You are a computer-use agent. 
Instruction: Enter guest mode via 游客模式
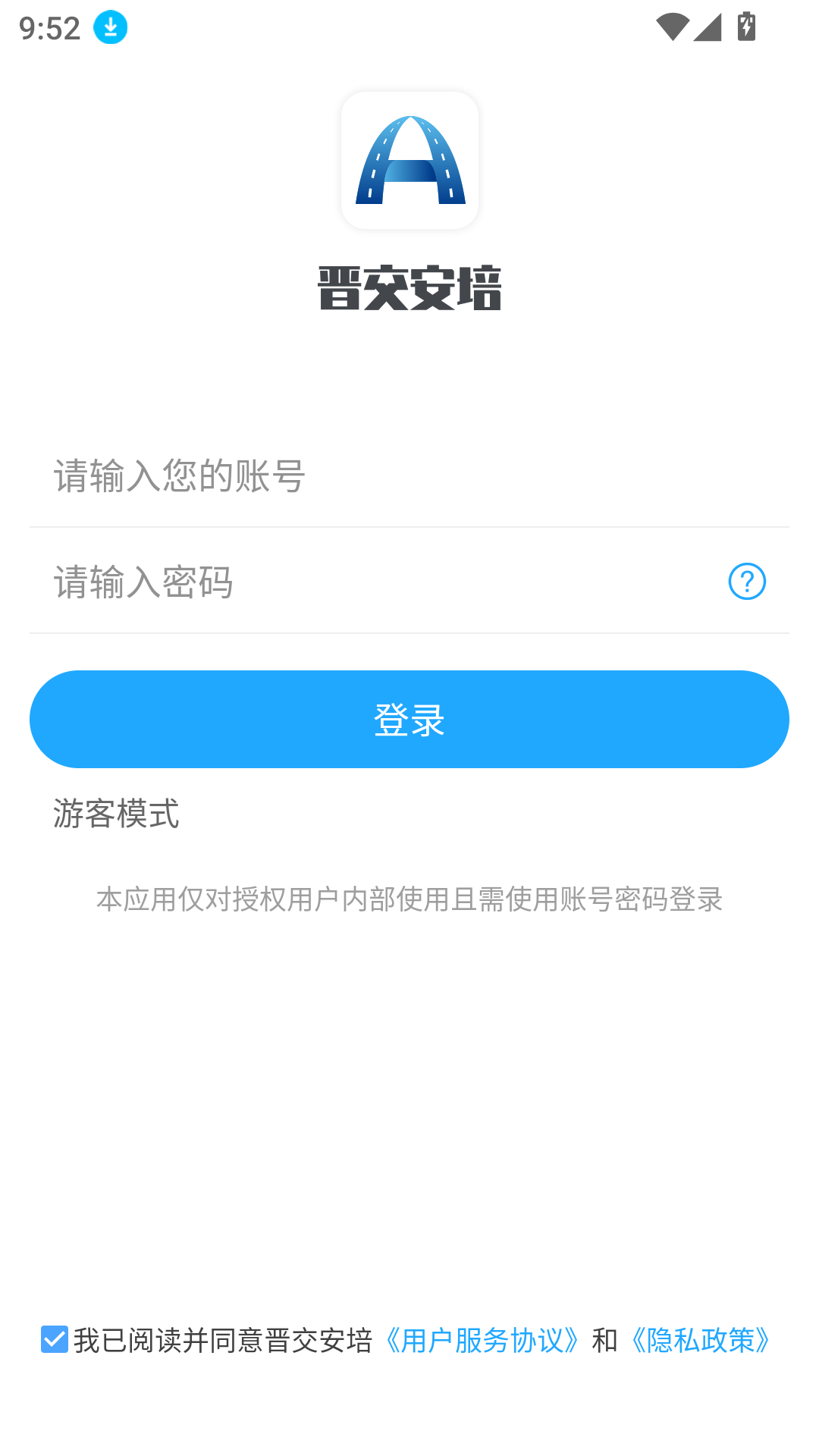[x=117, y=817]
